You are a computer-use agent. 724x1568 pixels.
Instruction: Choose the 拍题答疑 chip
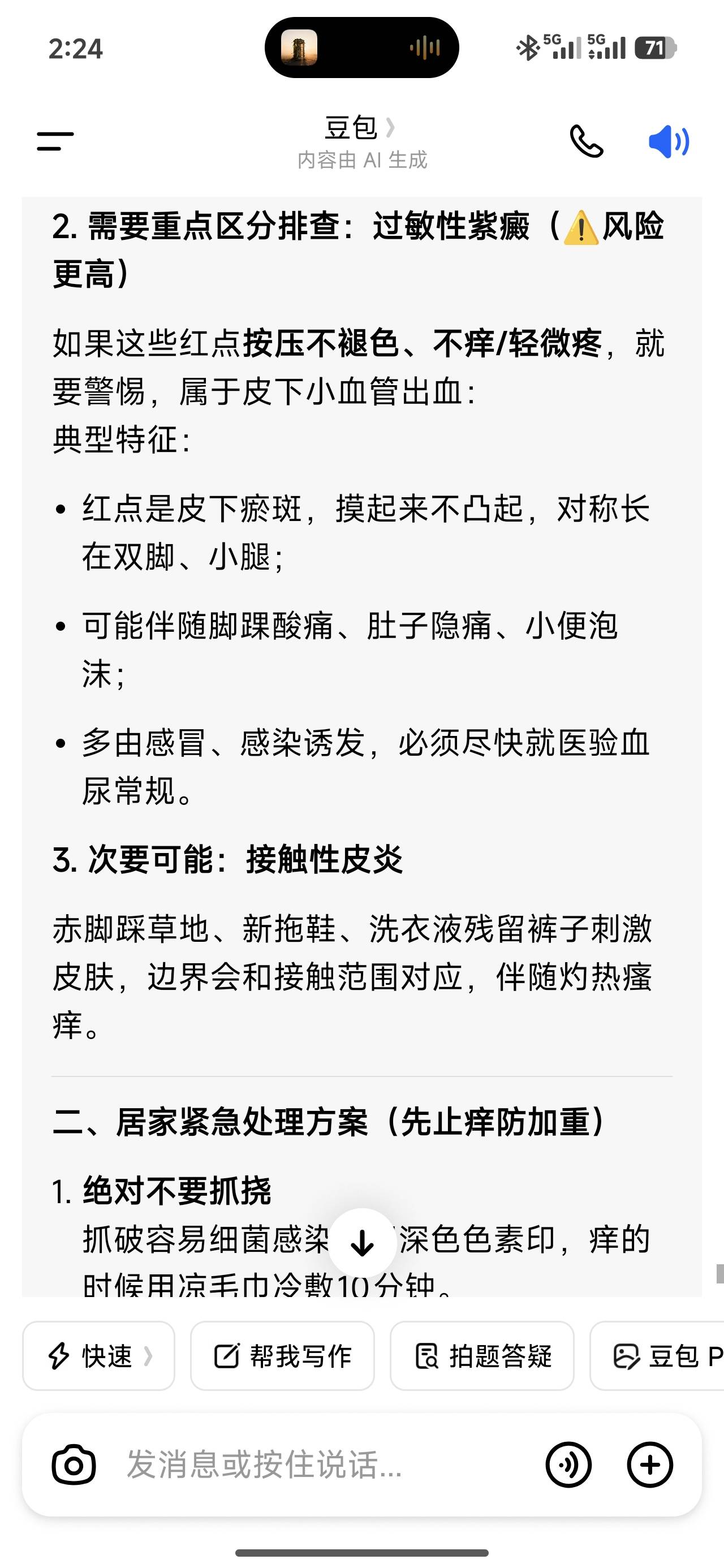tap(482, 1355)
